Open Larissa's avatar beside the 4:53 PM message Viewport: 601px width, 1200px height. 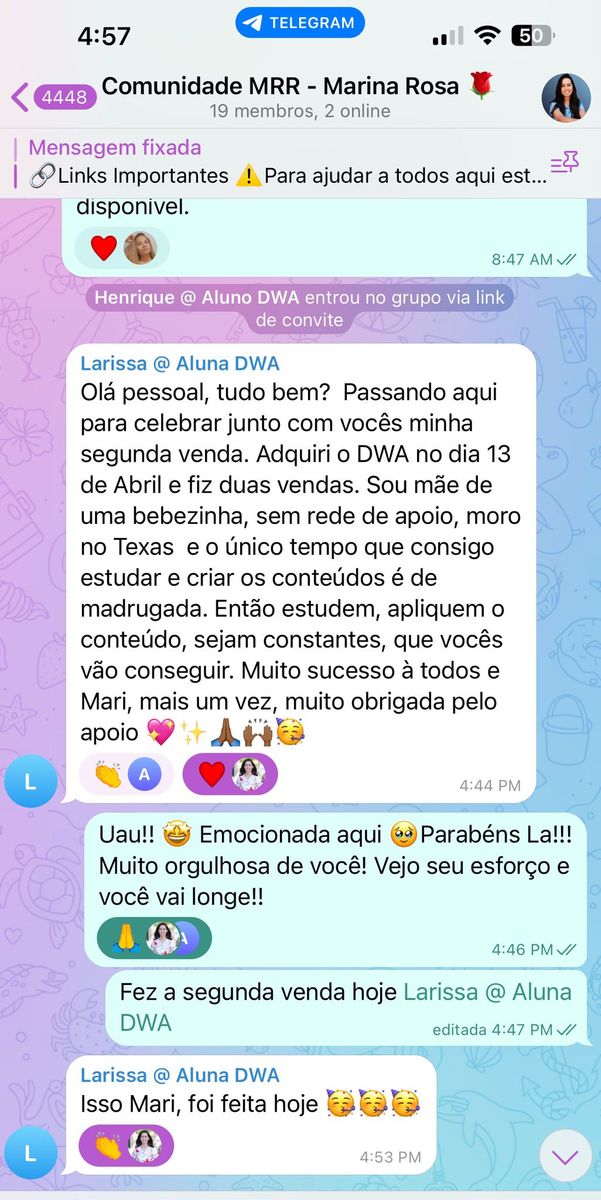(x=30, y=1152)
